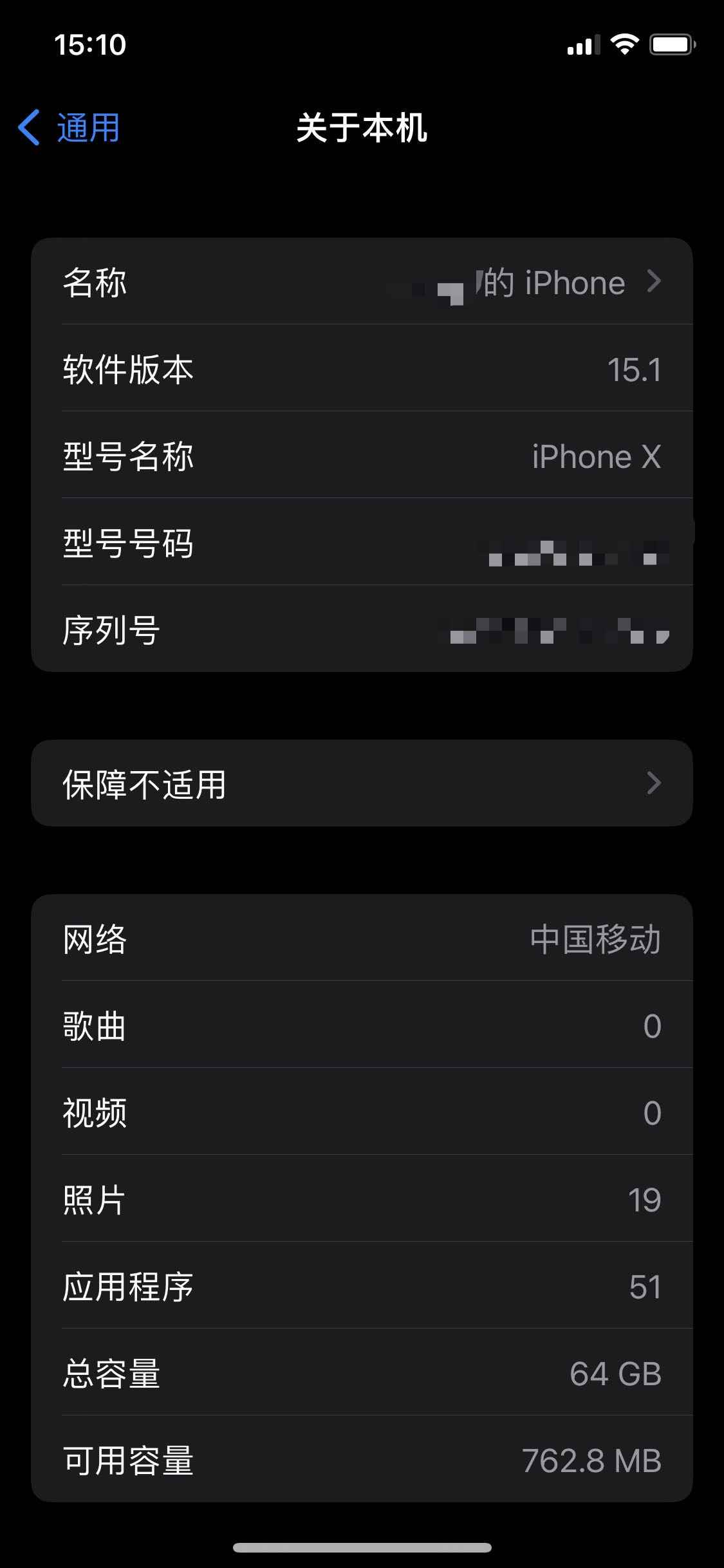This screenshot has height=1568, width=724.
Task: Tap the 型号号码 row to toggle model number
Action: tap(362, 542)
